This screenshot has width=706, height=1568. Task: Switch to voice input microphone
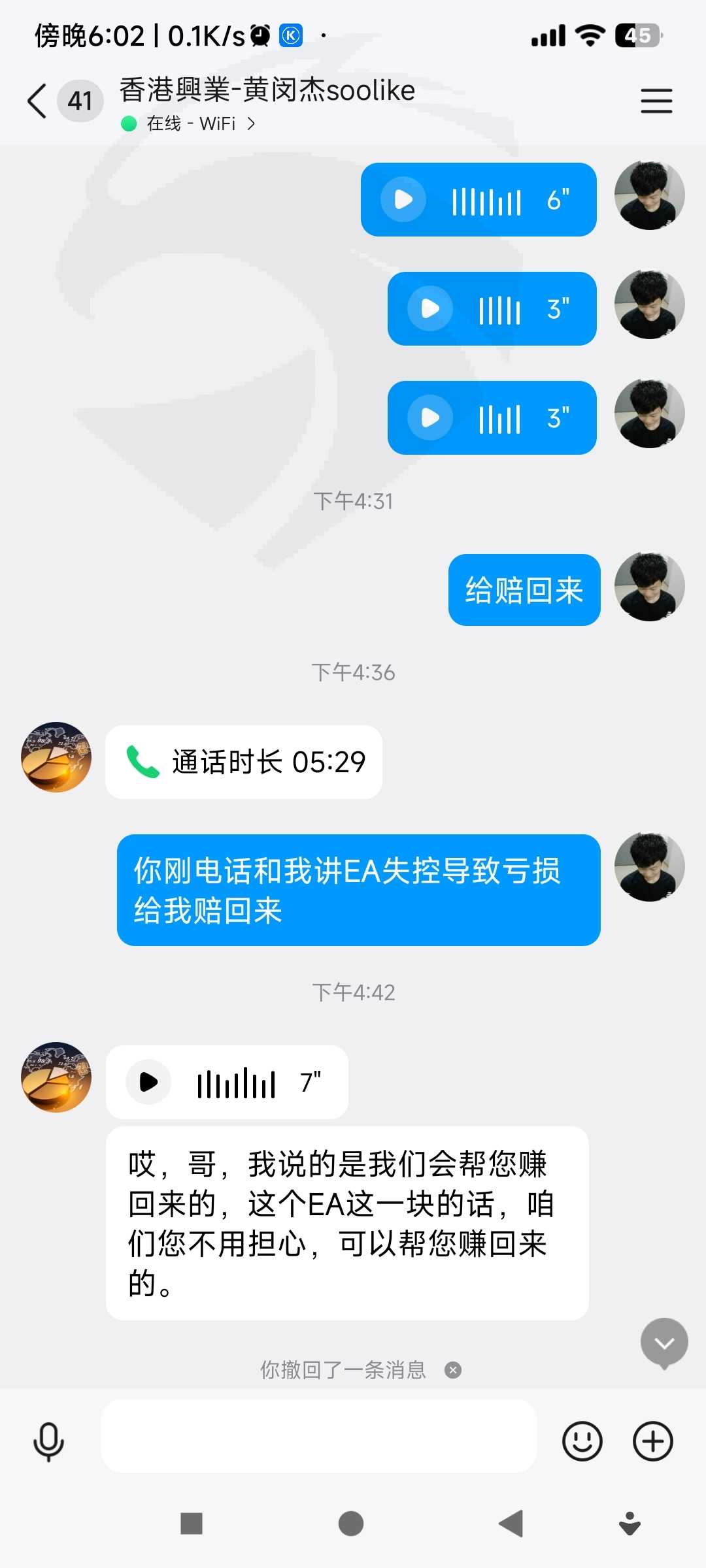pyautogui.click(x=49, y=1441)
